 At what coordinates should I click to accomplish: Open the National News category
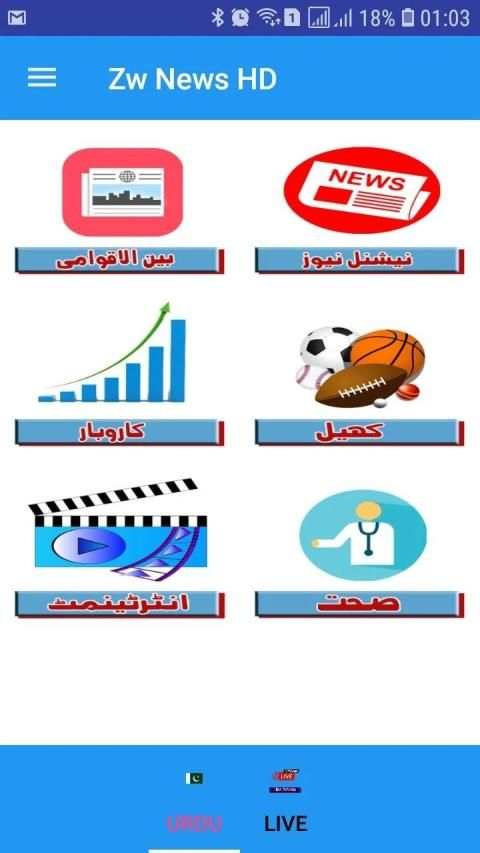click(360, 209)
